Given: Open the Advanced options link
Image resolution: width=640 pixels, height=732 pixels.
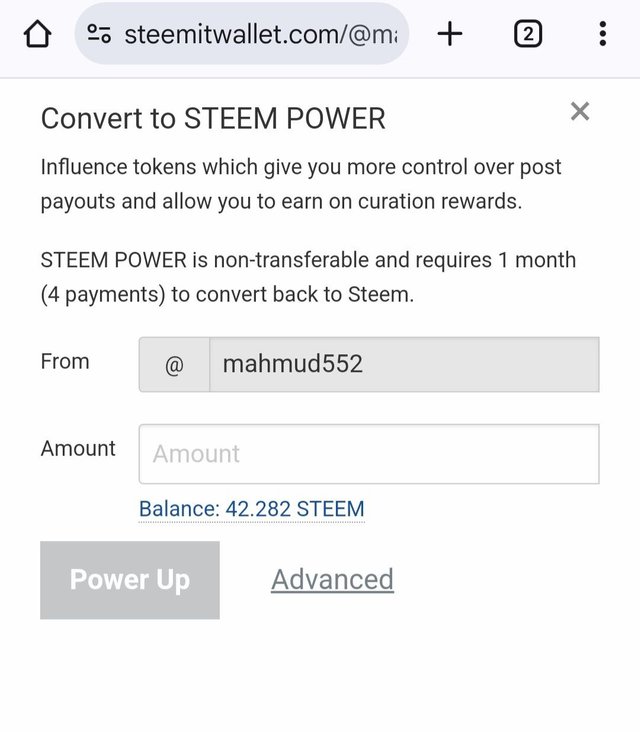Looking at the screenshot, I should pos(332,579).
